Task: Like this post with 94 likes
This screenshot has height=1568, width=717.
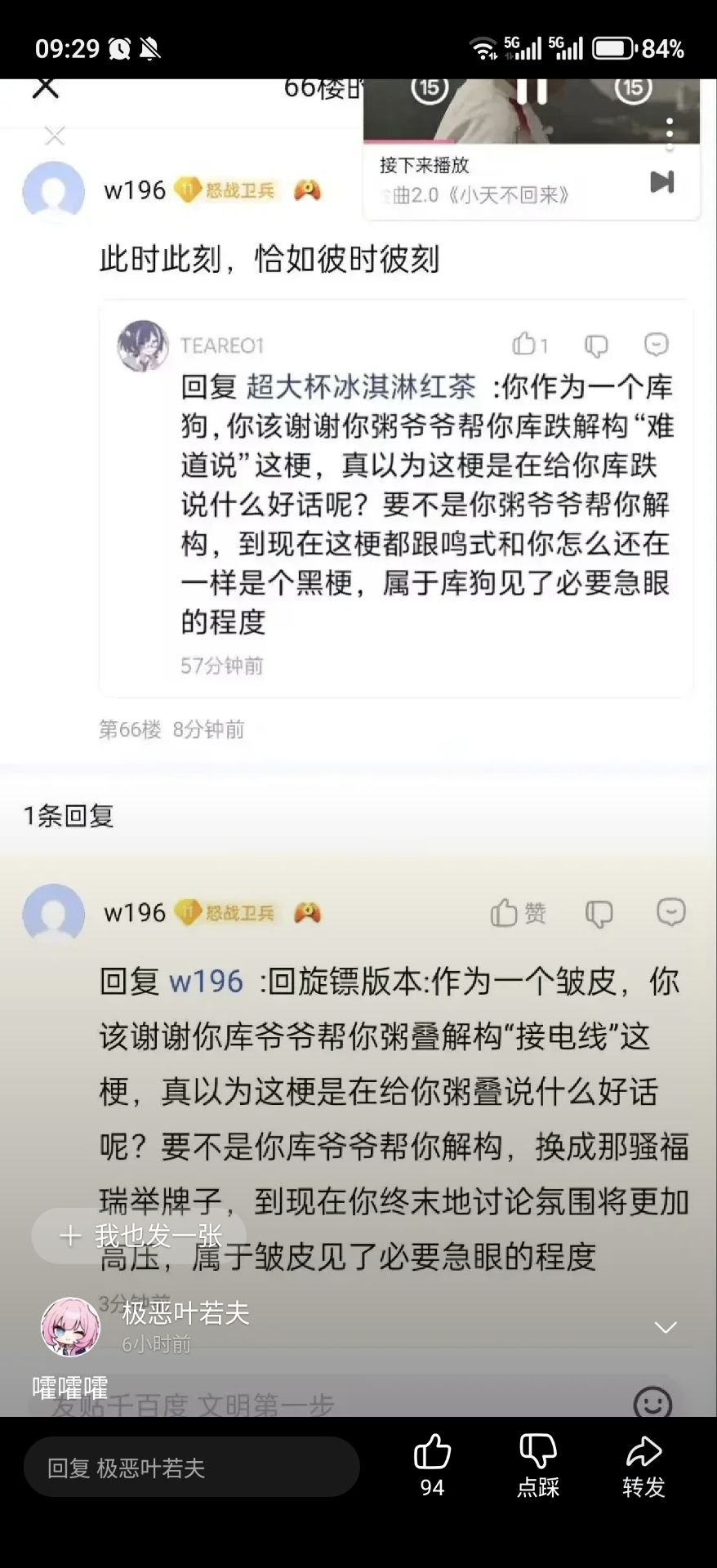Action: coord(432,1466)
